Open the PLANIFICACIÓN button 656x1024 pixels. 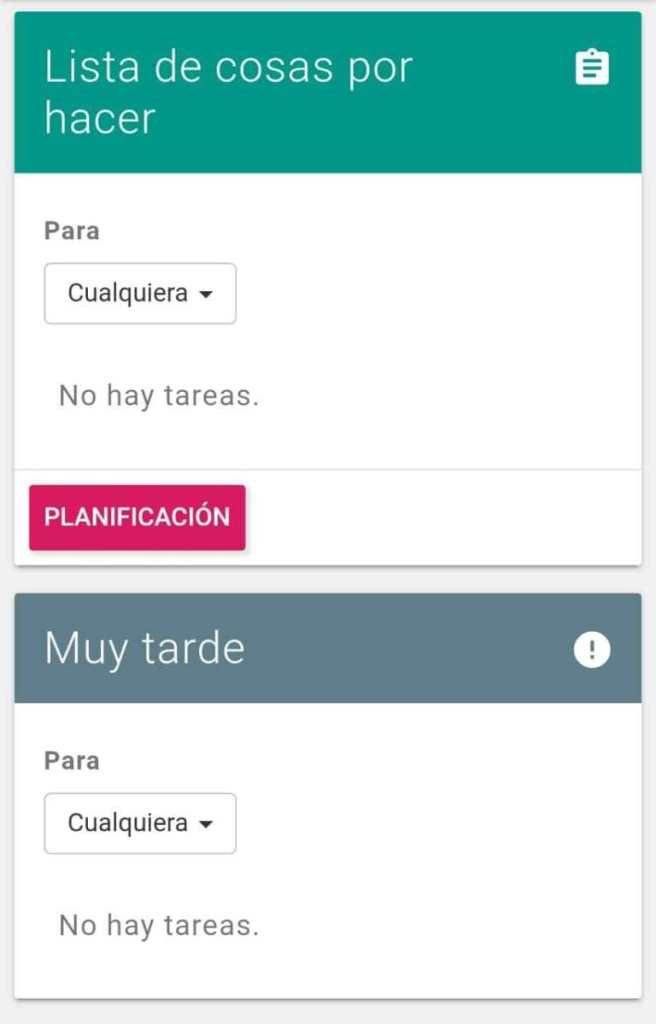137,517
